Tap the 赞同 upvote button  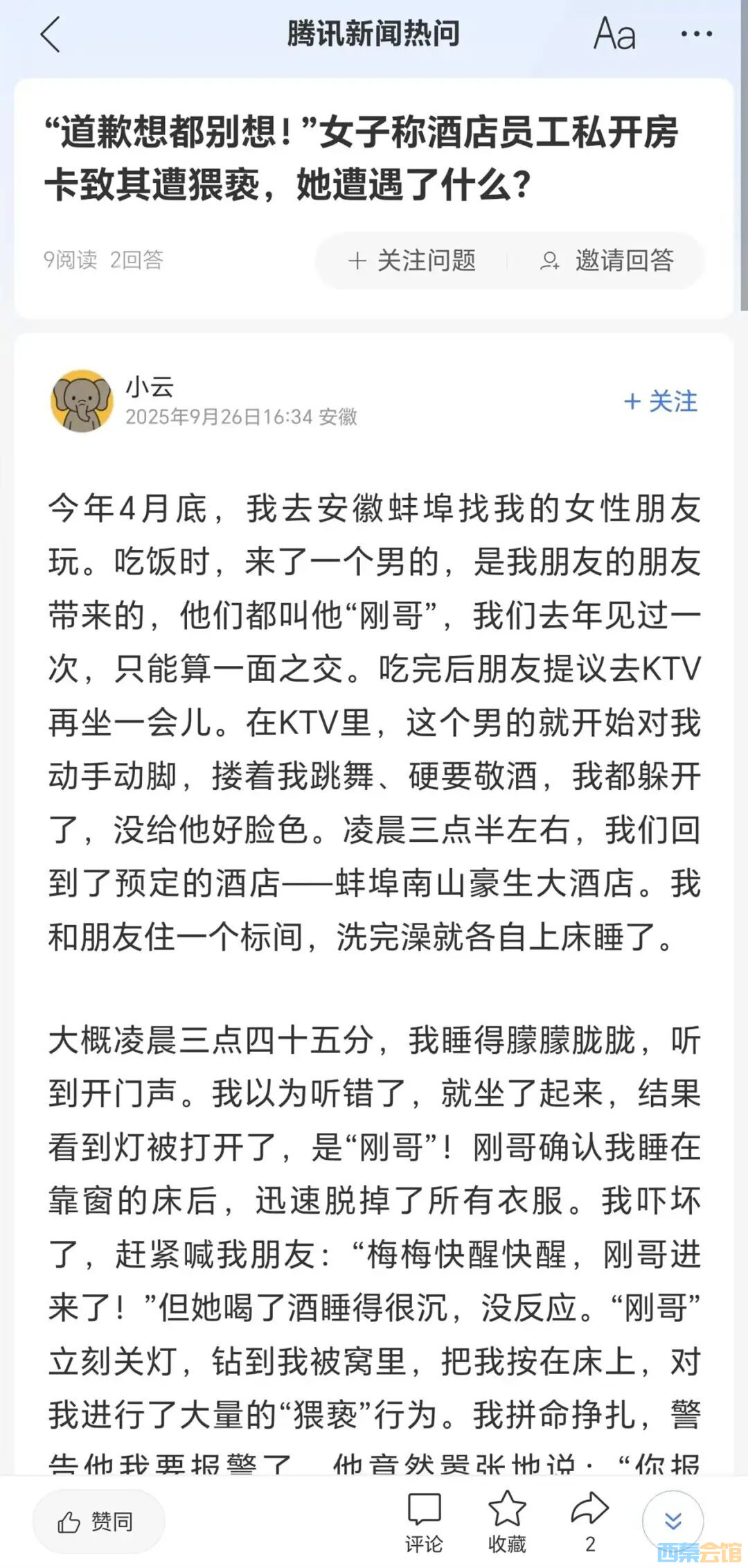click(x=98, y=1522)
